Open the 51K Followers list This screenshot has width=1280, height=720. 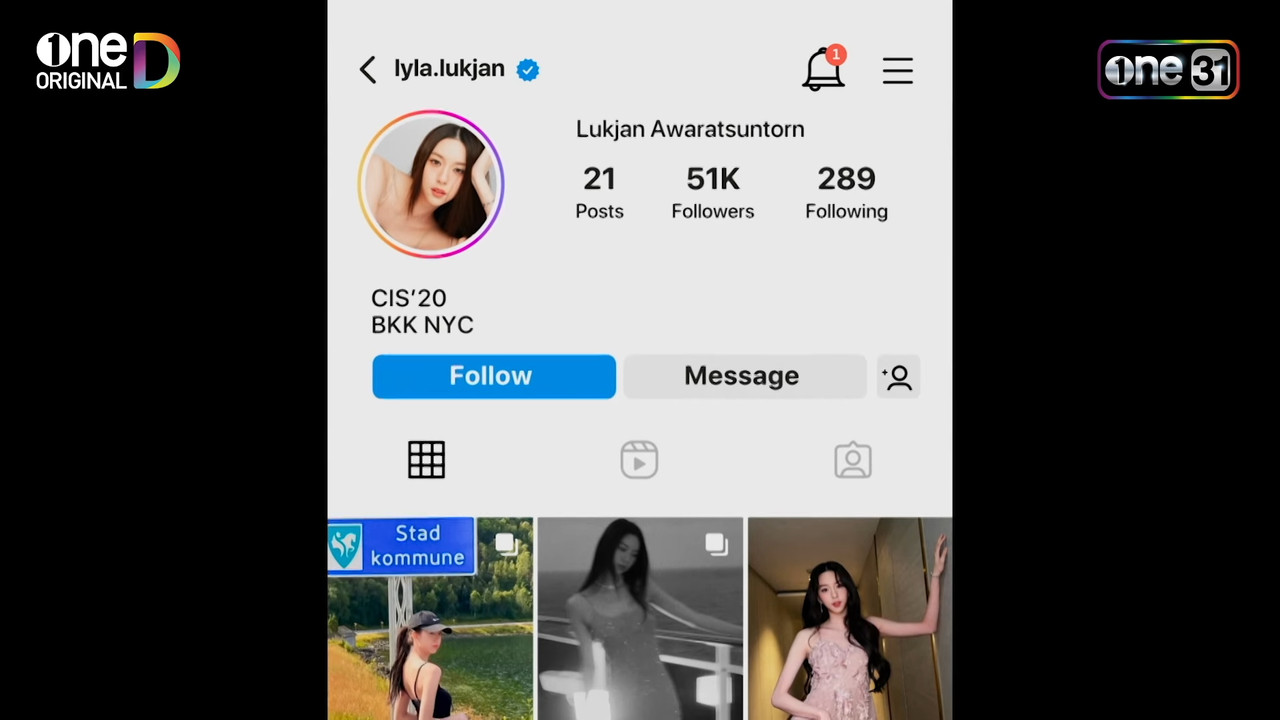[712, 192]
